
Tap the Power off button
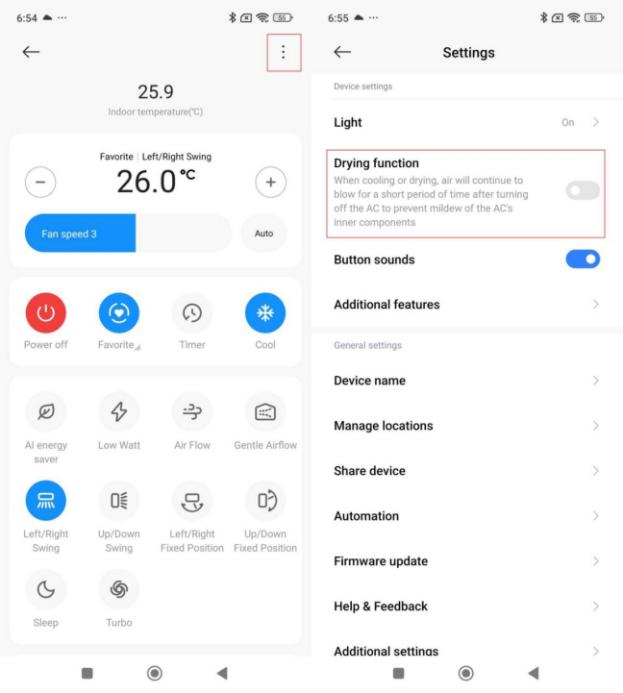pyautogui.click(x=45, y=314)
